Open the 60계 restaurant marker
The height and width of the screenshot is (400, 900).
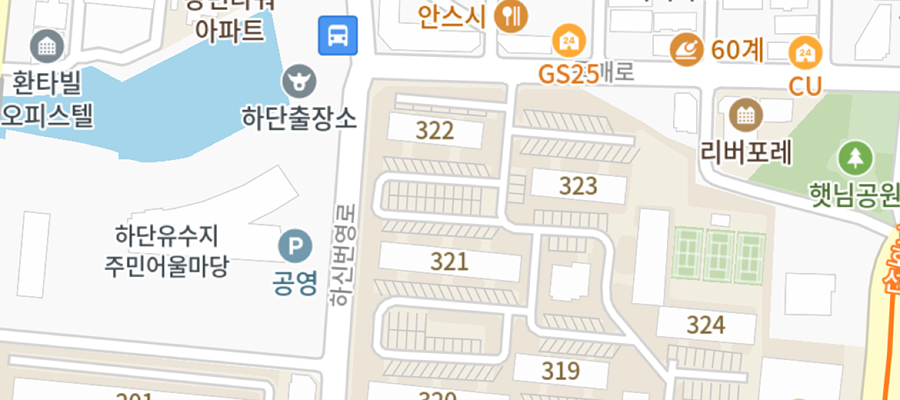688,47
